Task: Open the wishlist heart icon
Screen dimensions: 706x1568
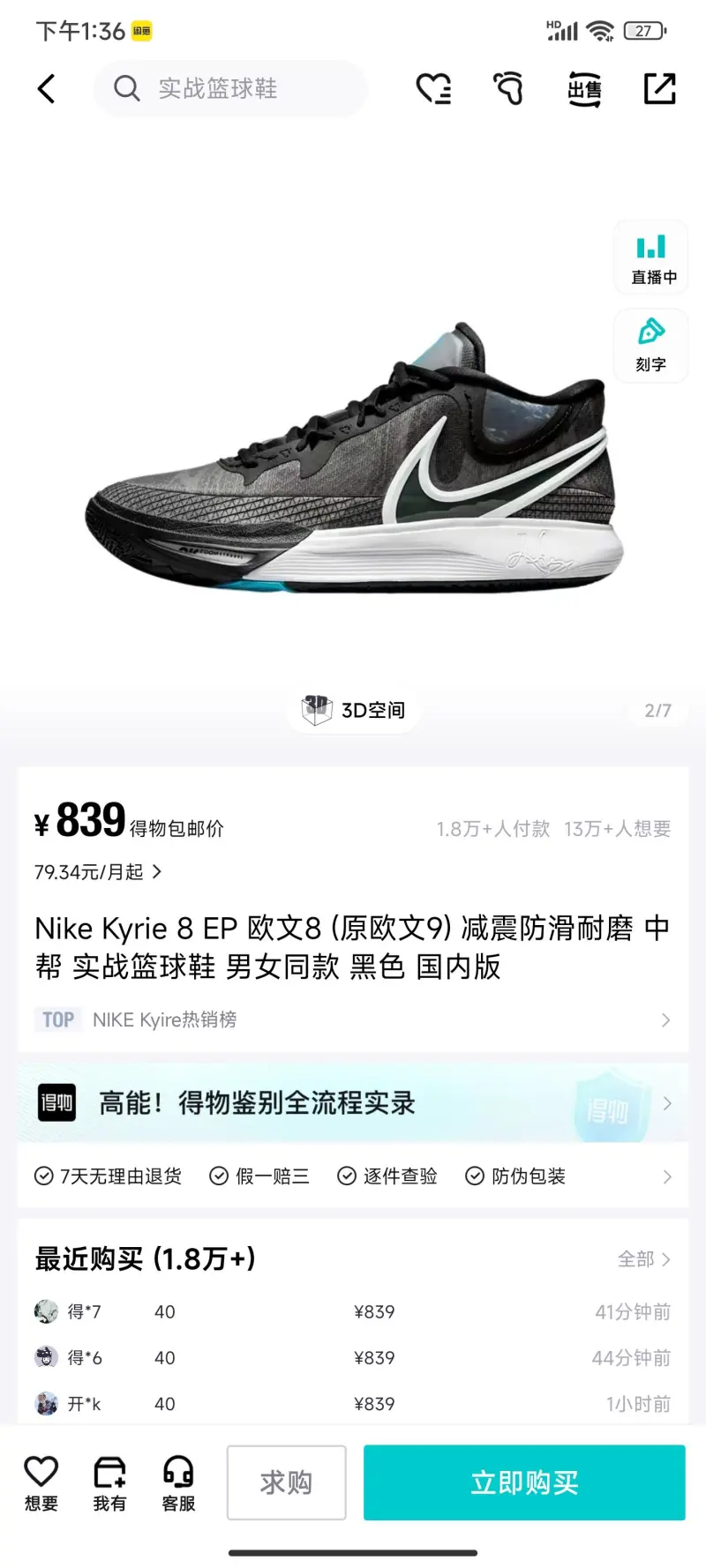Action: click(x=433, y=88)
